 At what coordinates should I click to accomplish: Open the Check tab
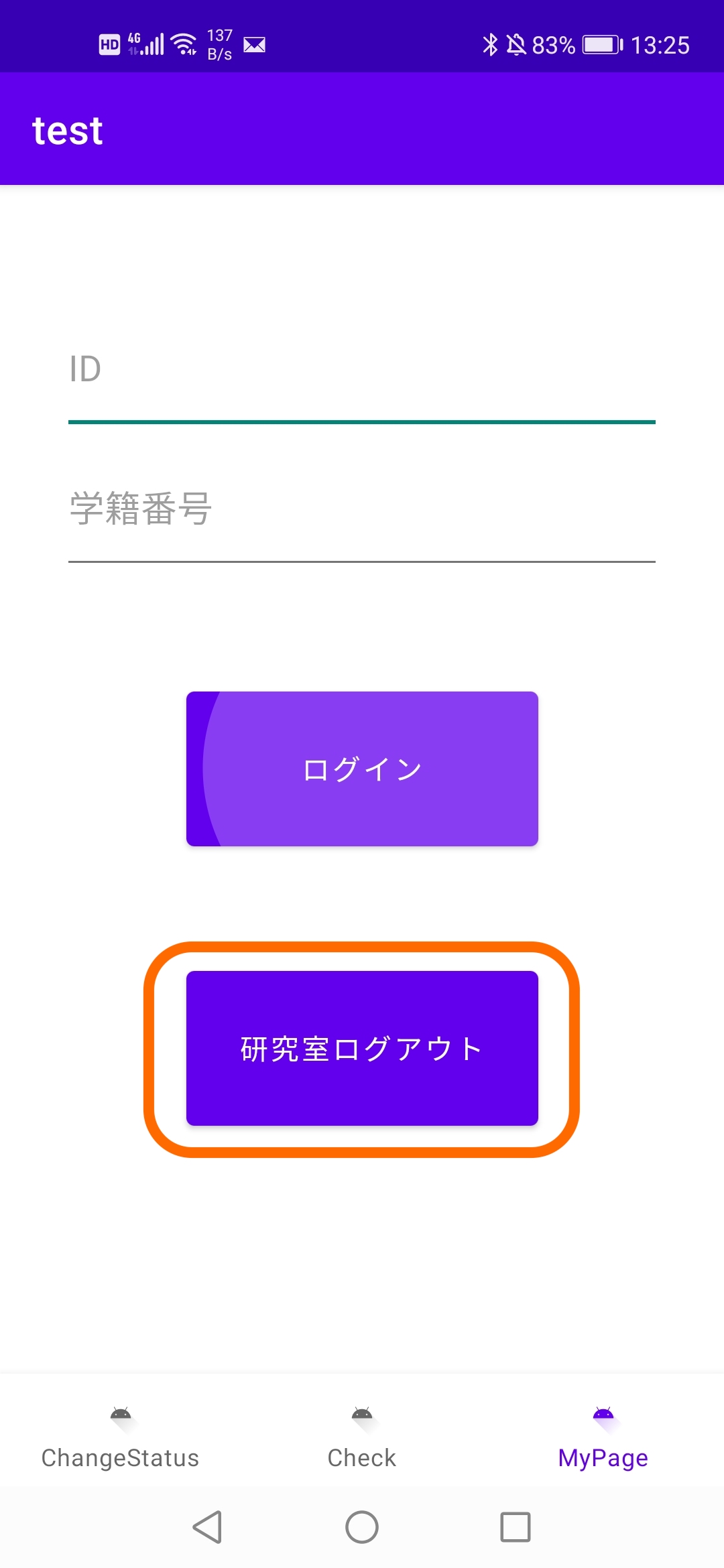362,1437
